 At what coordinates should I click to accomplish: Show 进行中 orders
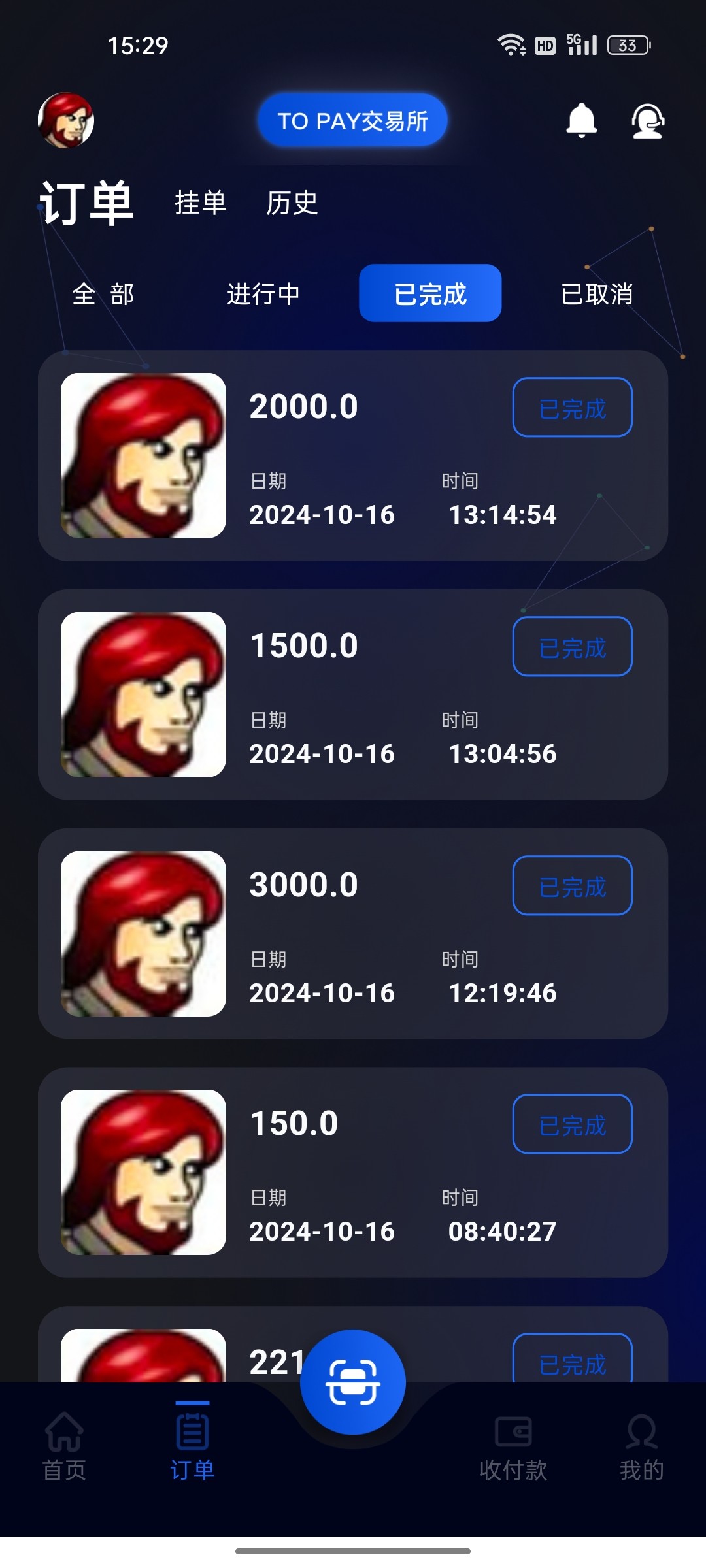click(263, 293)
